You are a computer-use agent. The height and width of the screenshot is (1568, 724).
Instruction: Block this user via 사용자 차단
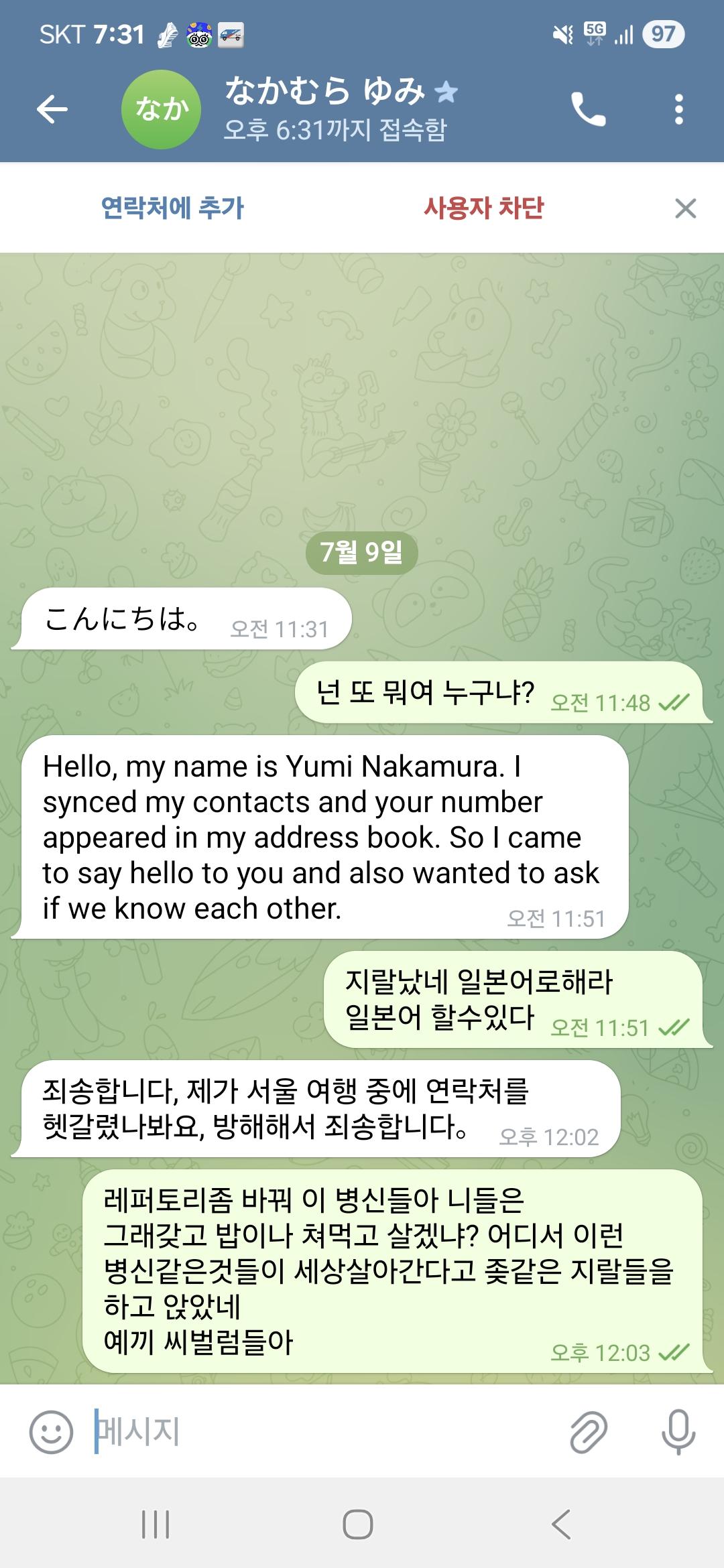[483, 208]
